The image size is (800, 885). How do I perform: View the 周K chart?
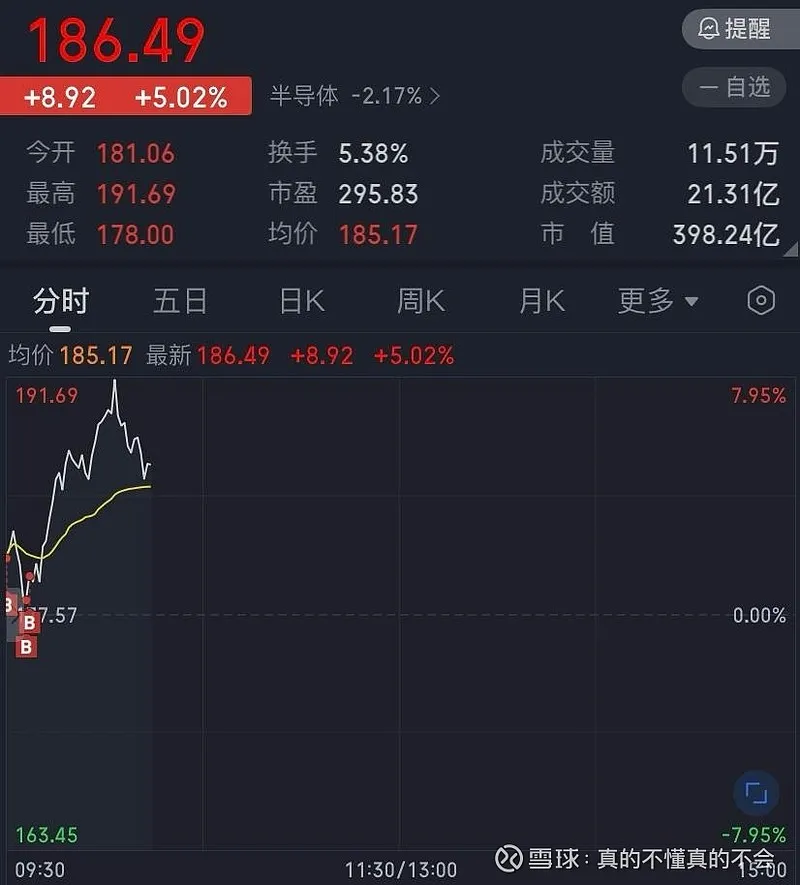(421, 301)
